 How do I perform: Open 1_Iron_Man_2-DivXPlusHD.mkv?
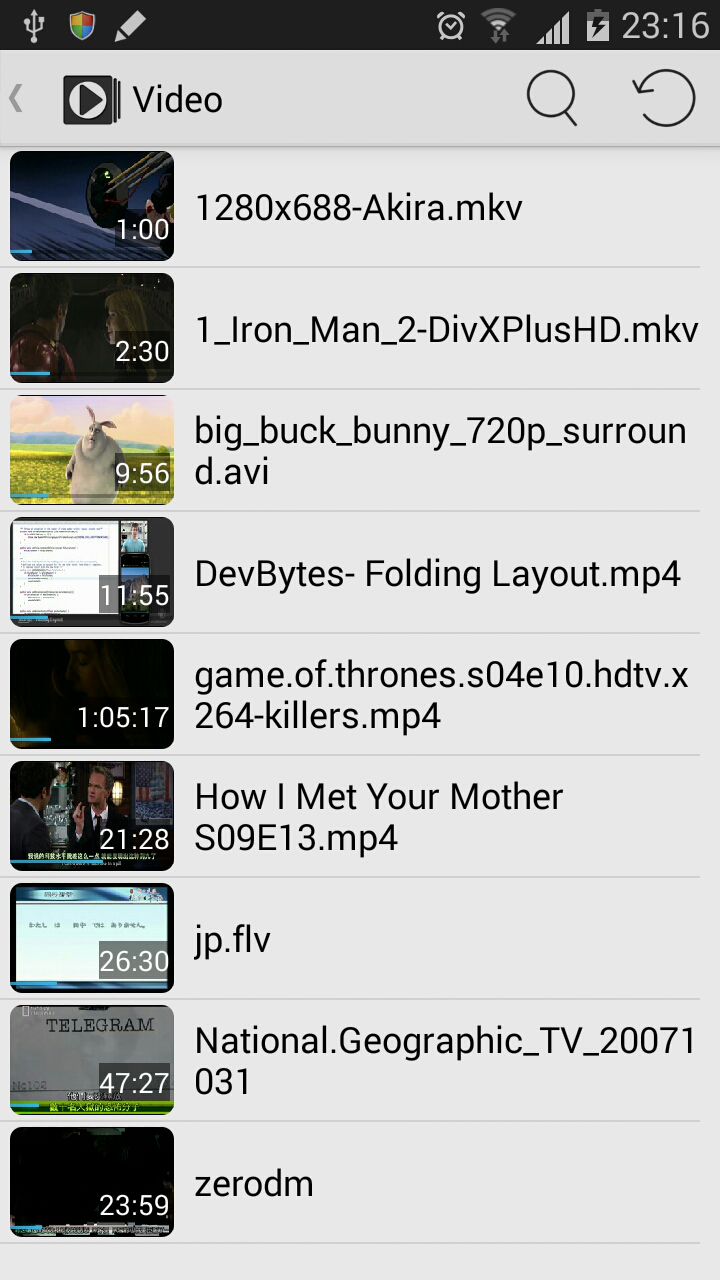445,328
